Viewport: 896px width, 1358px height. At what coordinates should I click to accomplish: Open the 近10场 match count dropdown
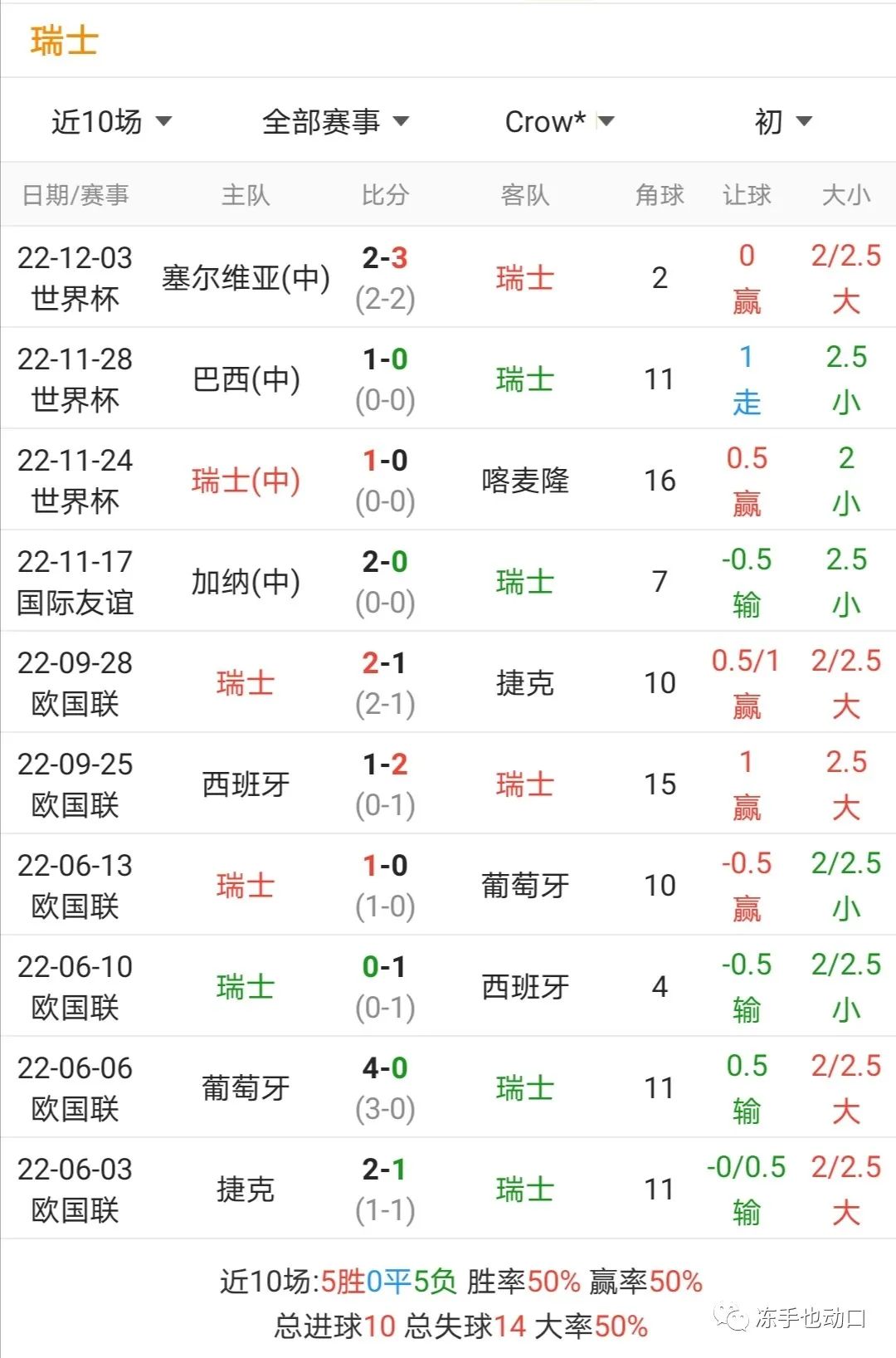pyautogui.click(x=111, y=122)
